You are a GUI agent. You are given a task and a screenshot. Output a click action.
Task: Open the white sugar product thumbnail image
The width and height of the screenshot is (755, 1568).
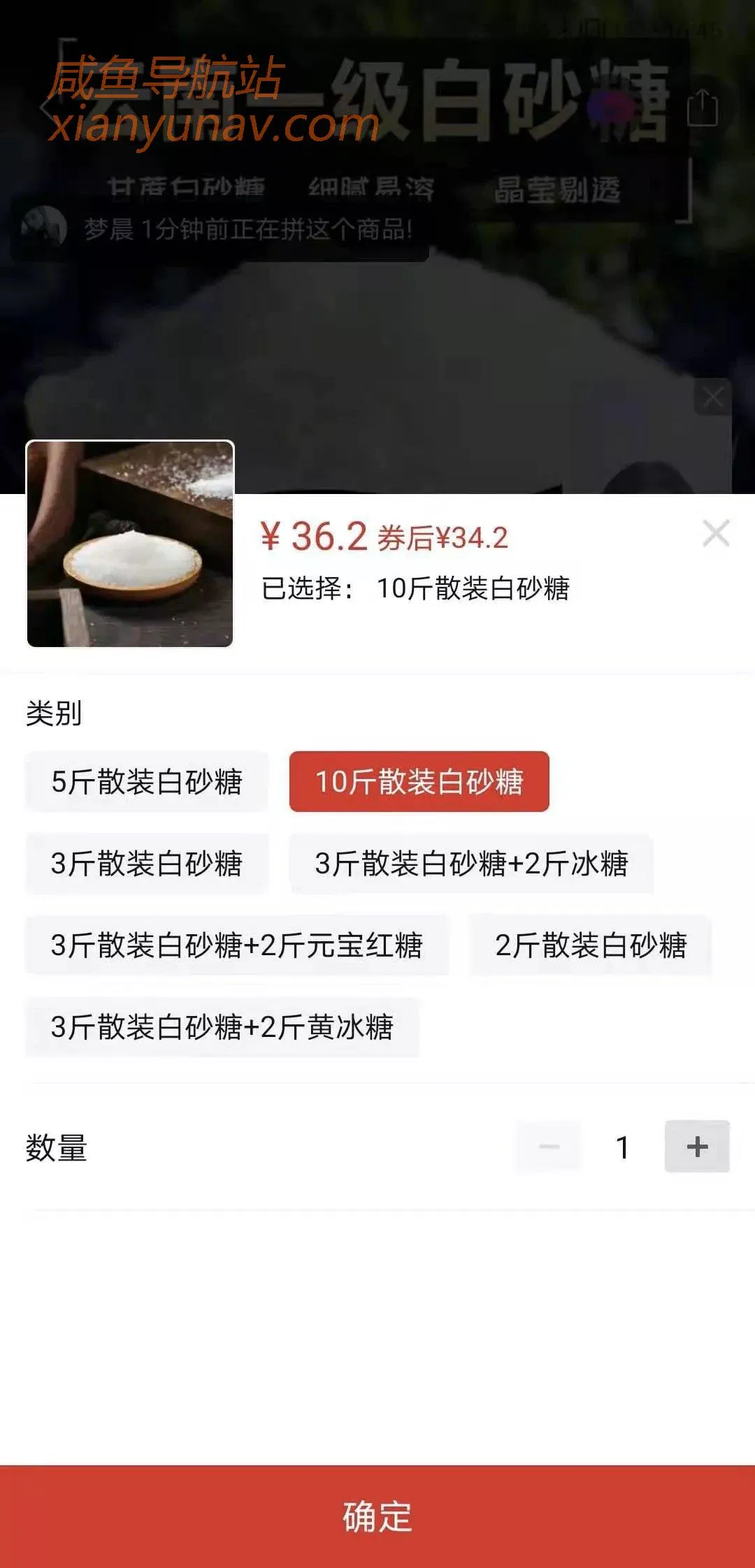click(x=129, y=545)
